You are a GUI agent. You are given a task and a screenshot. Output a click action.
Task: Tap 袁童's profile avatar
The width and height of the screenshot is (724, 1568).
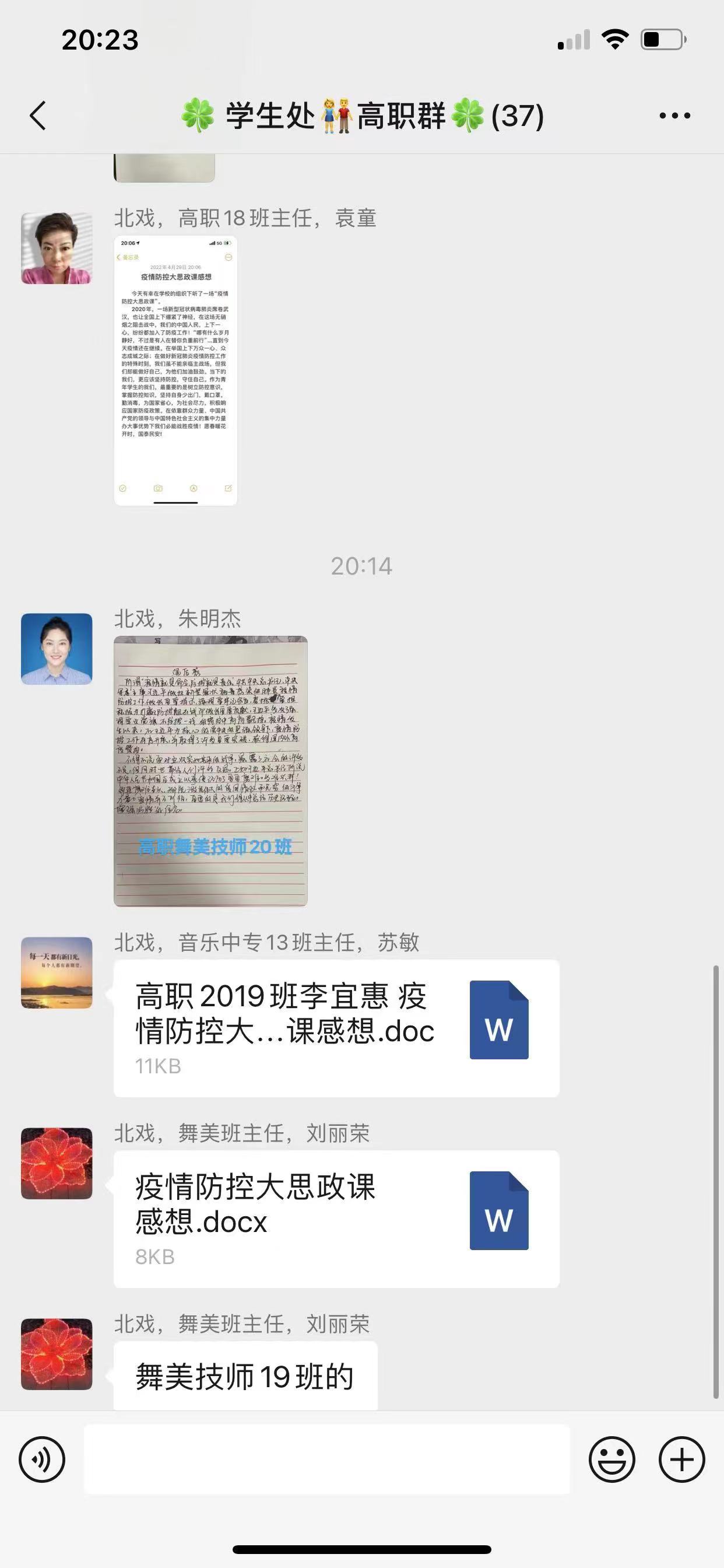[57, 248]
